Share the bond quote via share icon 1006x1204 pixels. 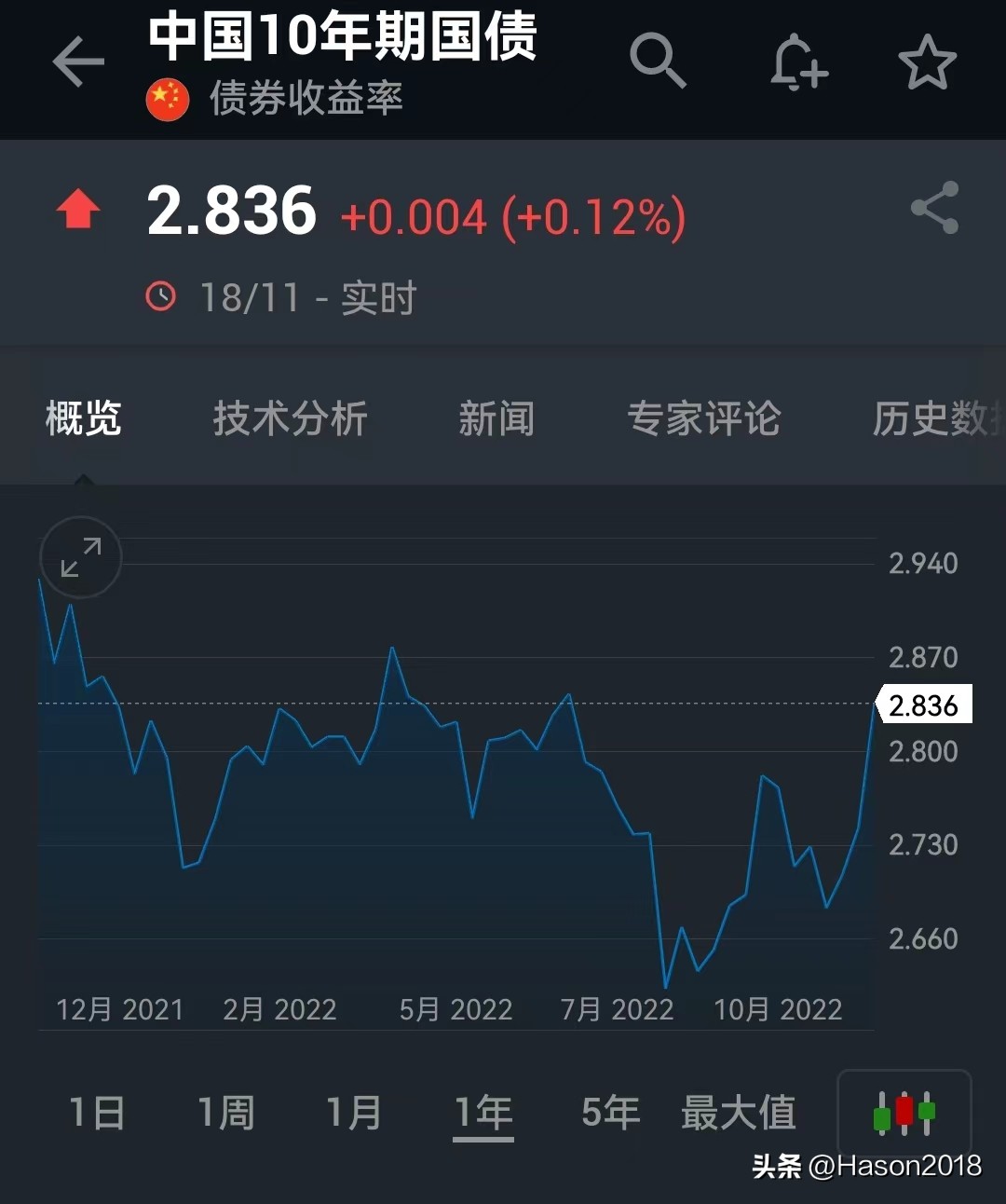click(934, 207)
